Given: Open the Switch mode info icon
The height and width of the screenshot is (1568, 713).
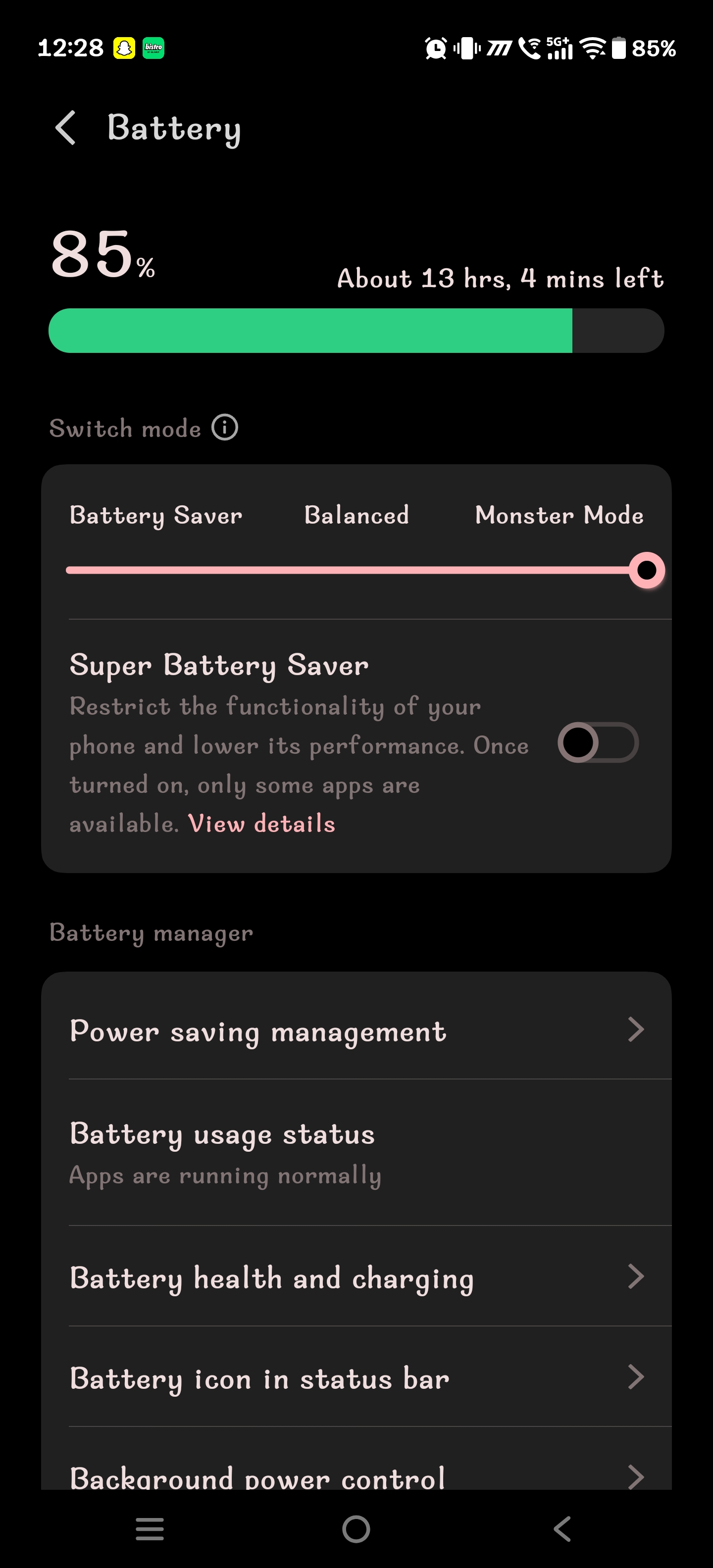Looking at the screenshot, I should 225,427.
